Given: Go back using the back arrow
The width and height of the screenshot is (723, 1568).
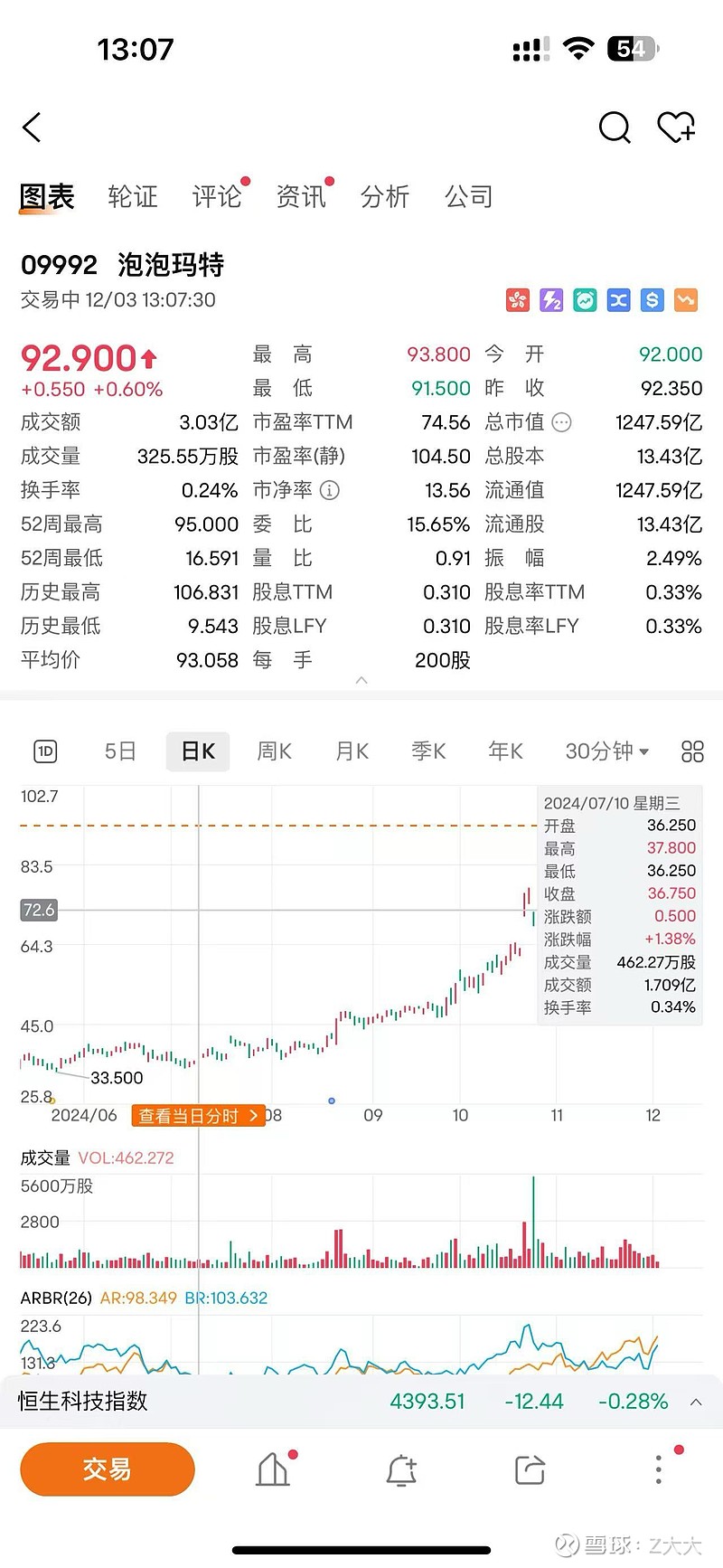Looking at the screenshot, I should pos(33,128).
